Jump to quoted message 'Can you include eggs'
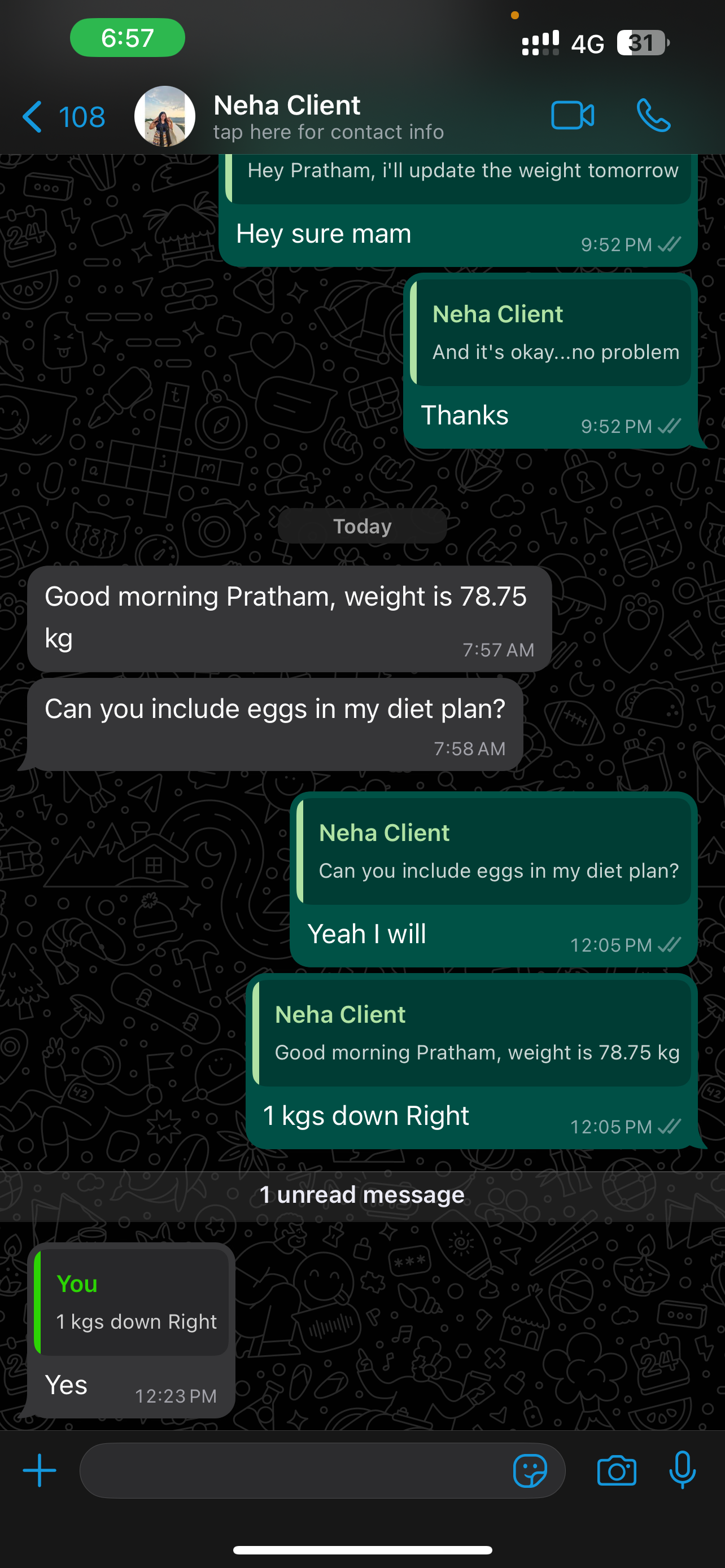Screen dimensions: 725x1568 pos(496,852)
